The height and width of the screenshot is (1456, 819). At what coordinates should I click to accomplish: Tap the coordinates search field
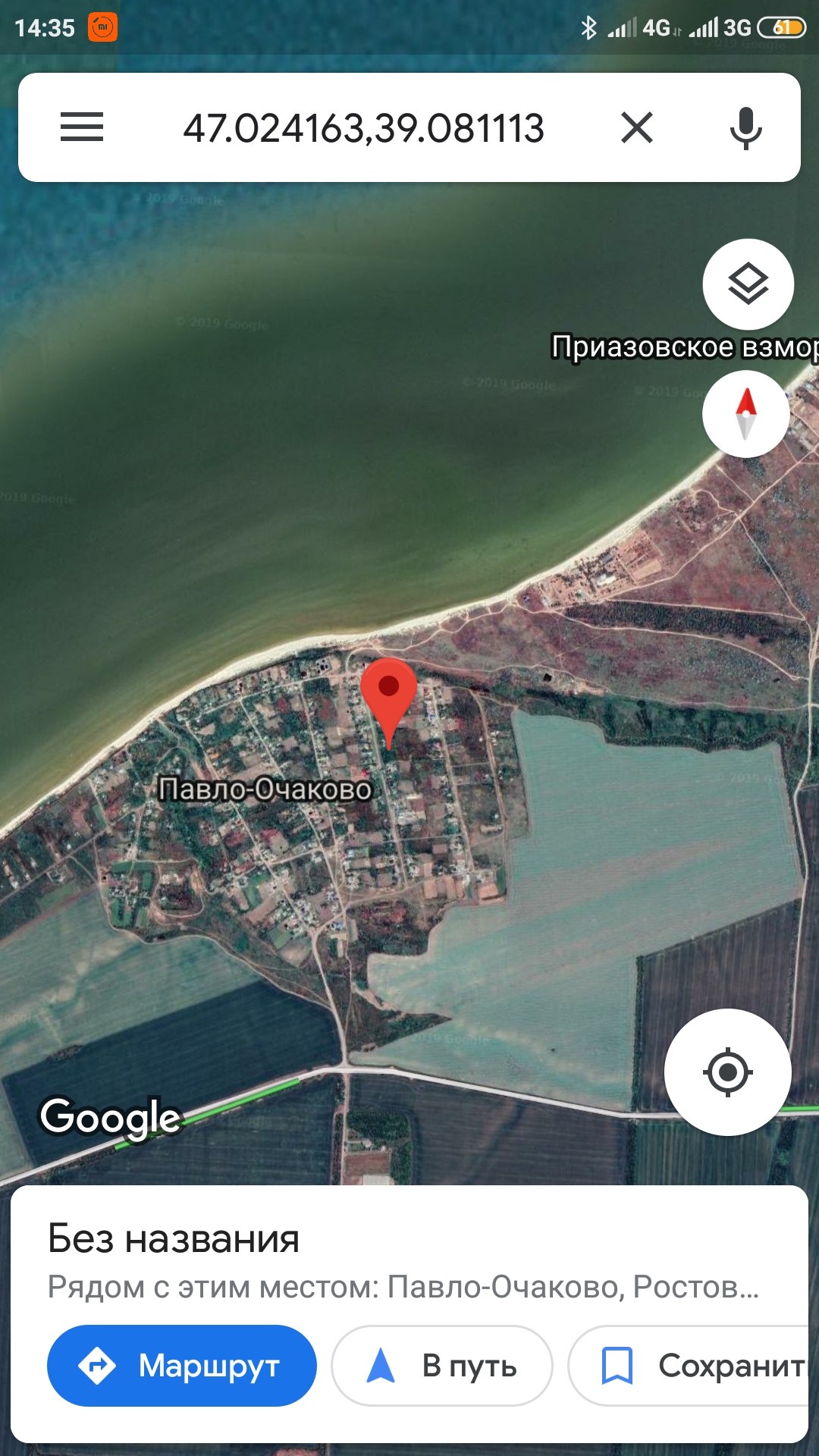tap(364, 127)
